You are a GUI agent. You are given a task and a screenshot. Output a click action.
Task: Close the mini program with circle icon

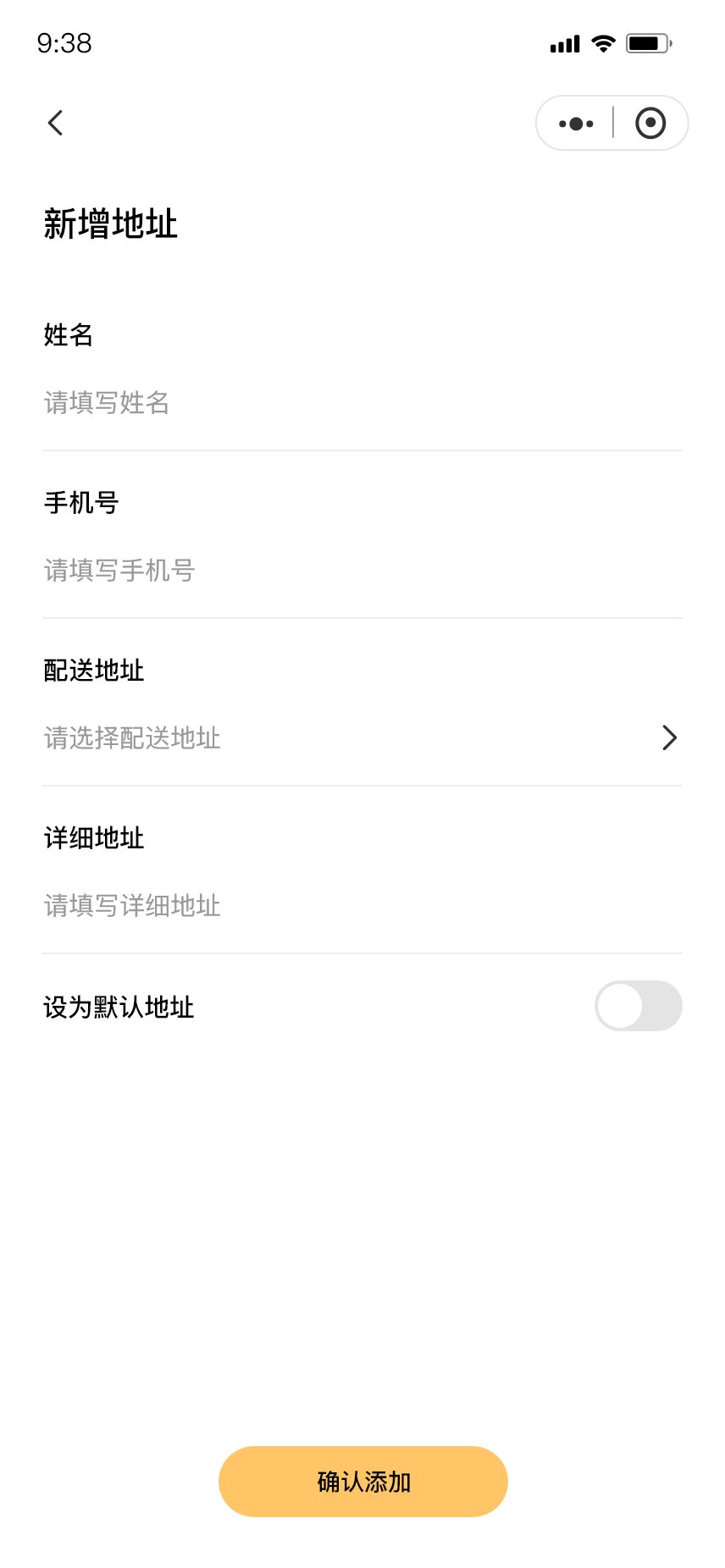[650, 124]
